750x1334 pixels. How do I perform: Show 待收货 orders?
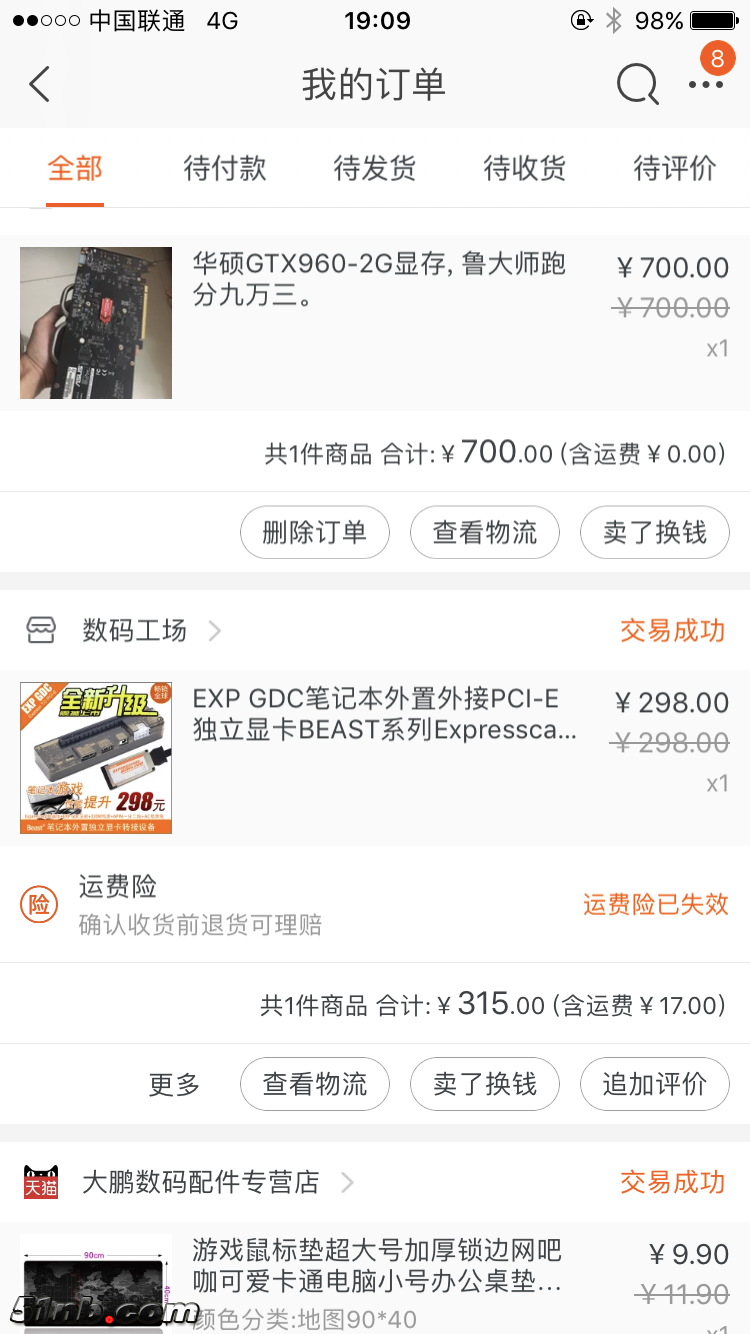pos(525,168)
